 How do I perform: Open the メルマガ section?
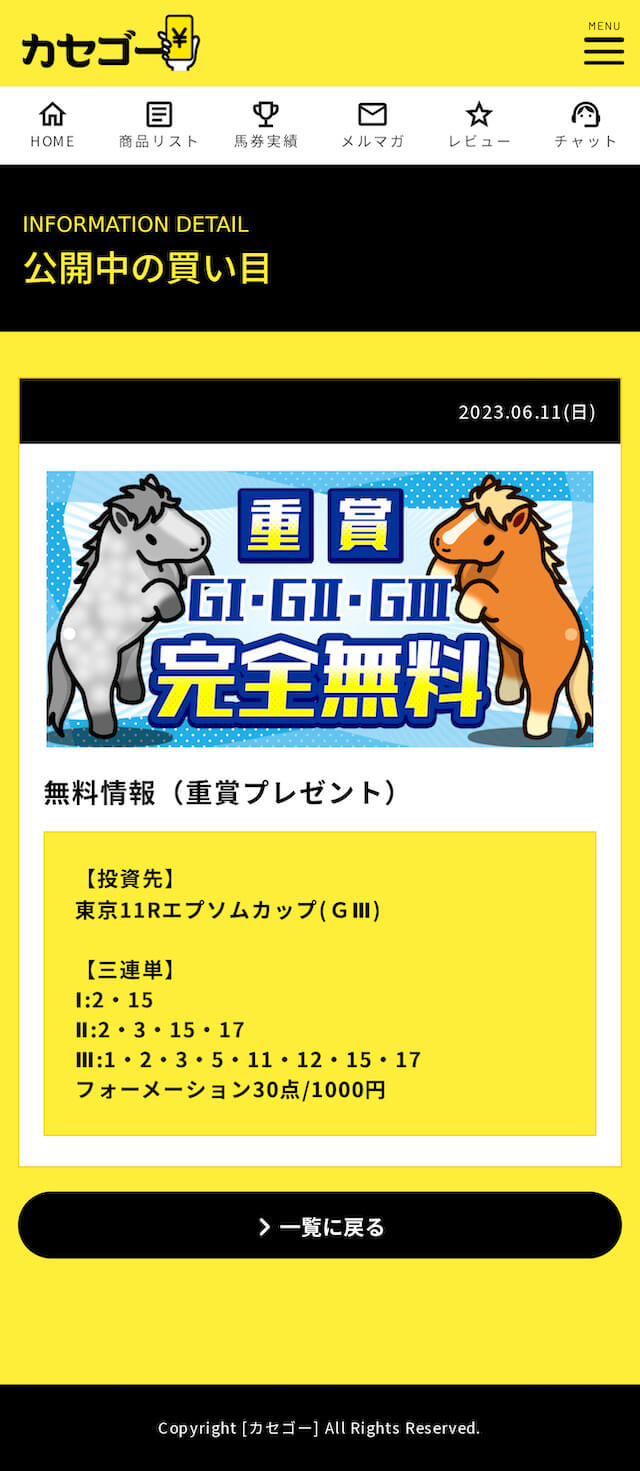point(373,125)
